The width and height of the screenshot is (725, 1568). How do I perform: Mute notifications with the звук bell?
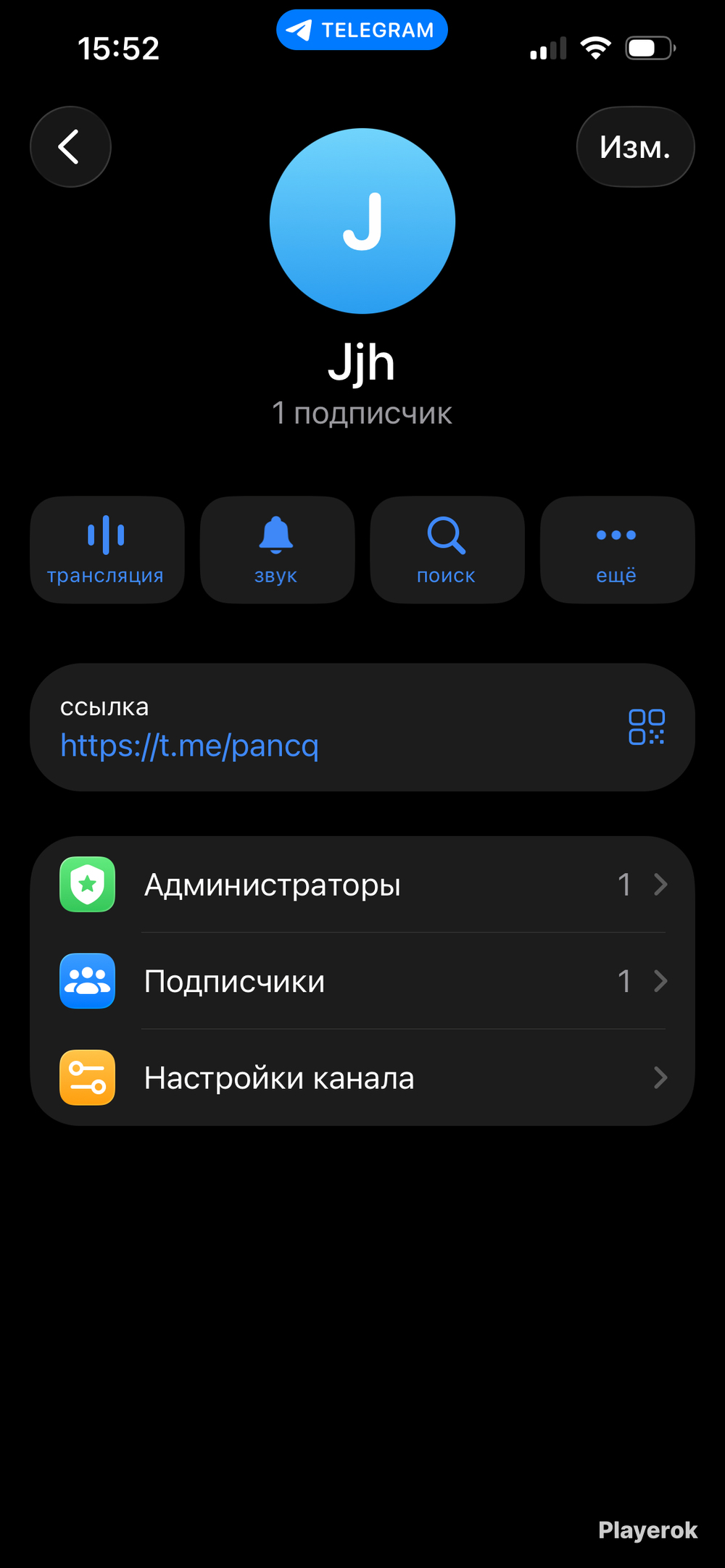point(277,550)
